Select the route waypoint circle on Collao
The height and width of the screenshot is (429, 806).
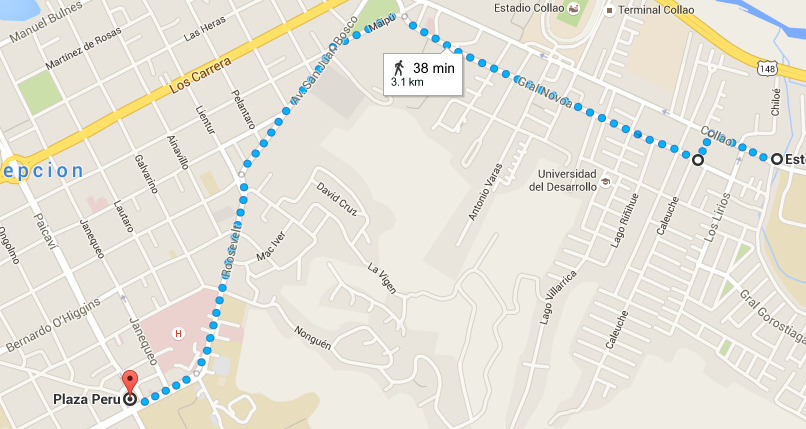pyautogui.click(x=698, y=159)
